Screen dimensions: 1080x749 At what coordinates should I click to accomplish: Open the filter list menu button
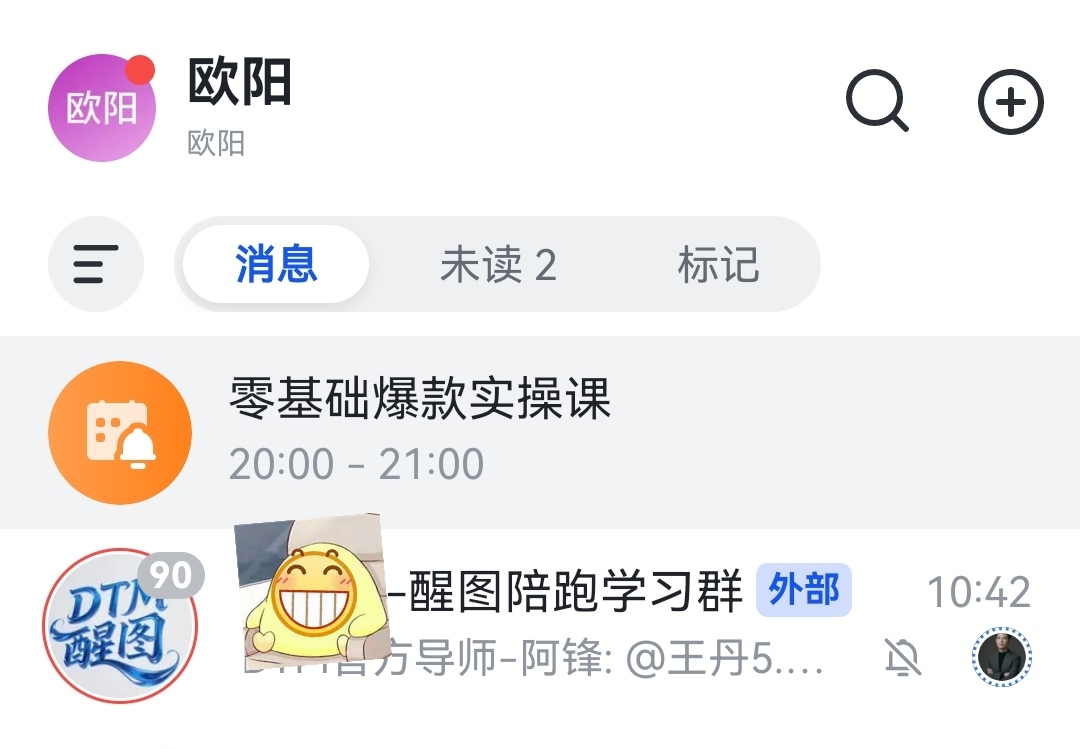coord(96,265)
